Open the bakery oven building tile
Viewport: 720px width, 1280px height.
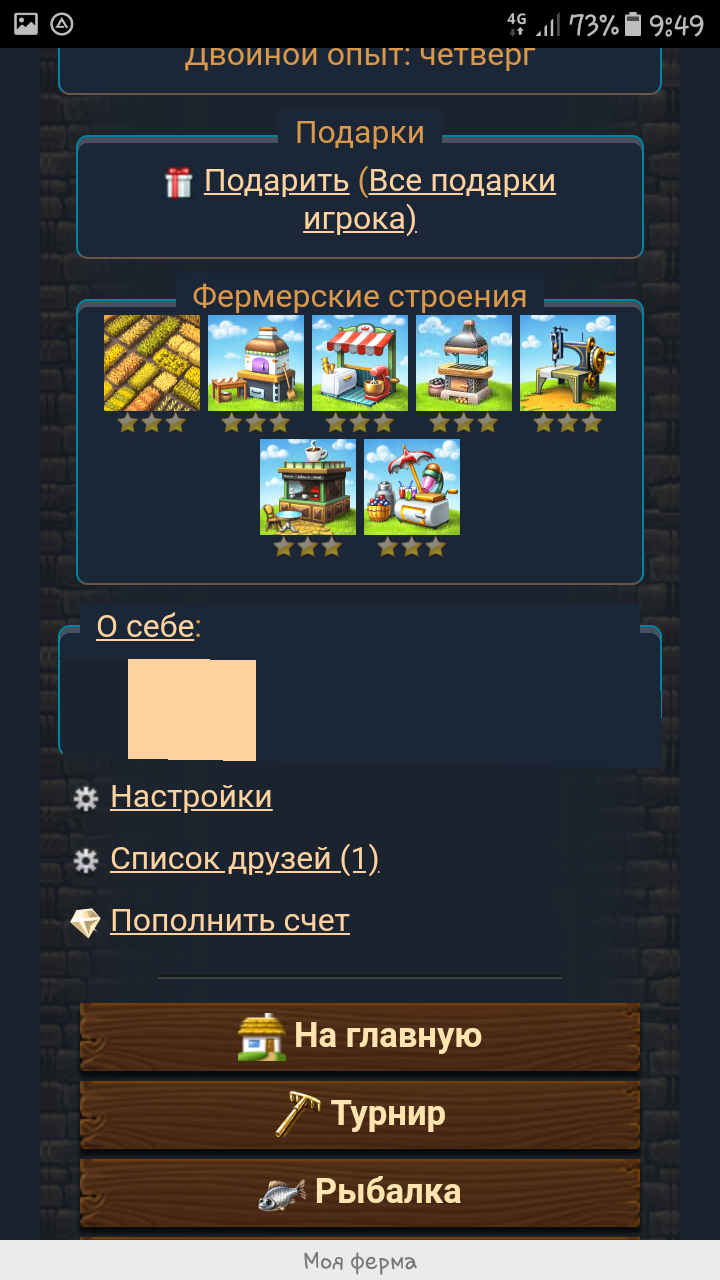[256, 363]
